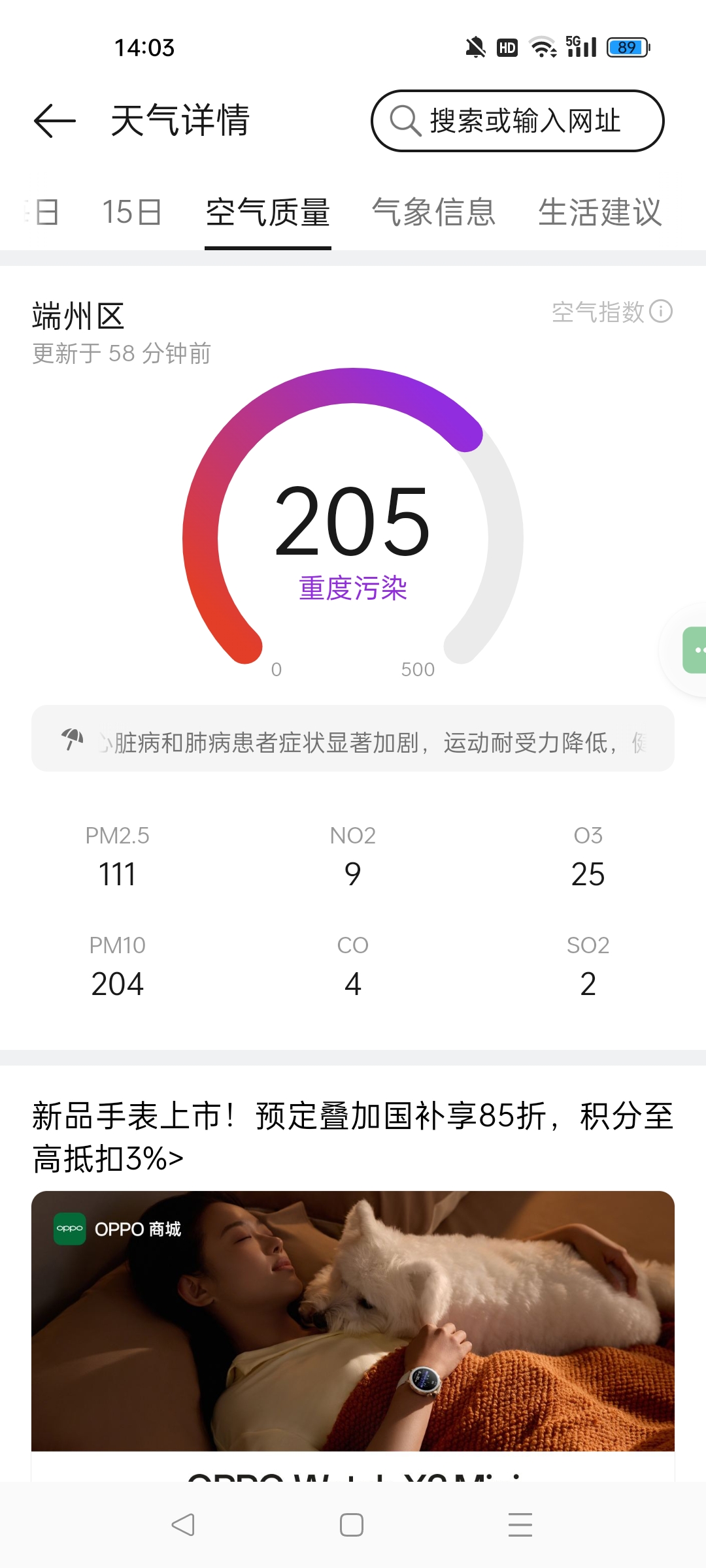Switch to the 15日 tab
Screen dimensions: 706x1568
pos(131,212)
